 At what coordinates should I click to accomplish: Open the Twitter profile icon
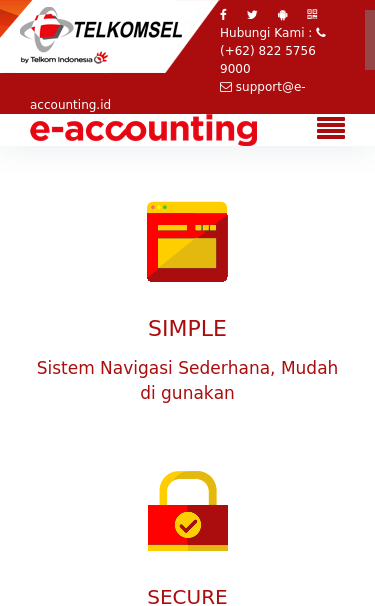pos(252,15)
